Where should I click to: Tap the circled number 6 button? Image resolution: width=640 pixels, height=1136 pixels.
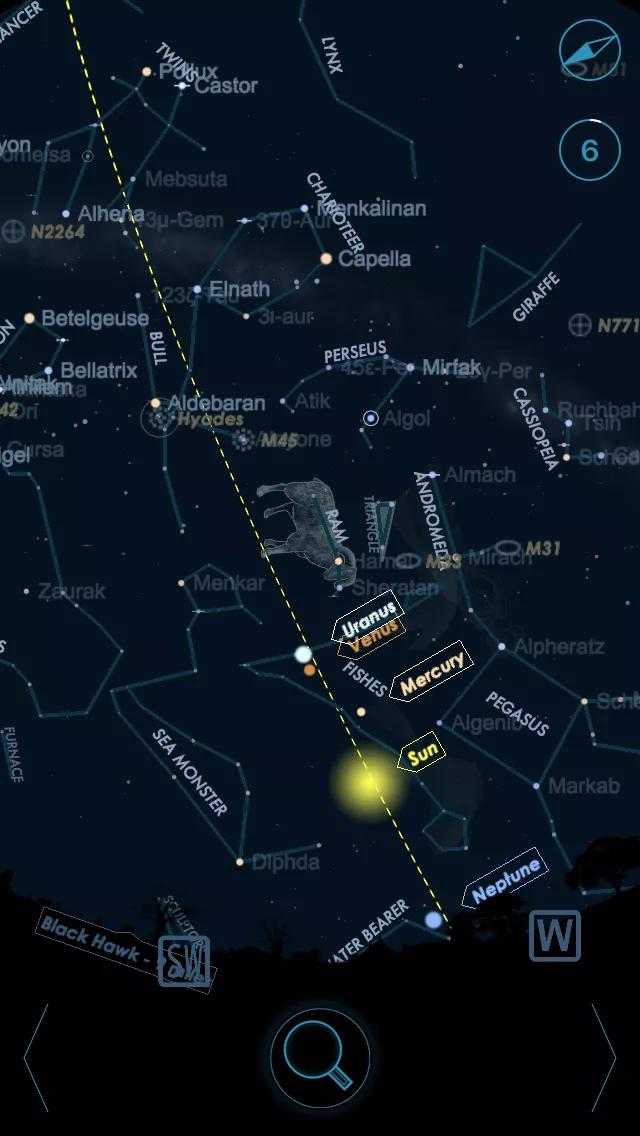pyautogui.click(x=589, y=150)
